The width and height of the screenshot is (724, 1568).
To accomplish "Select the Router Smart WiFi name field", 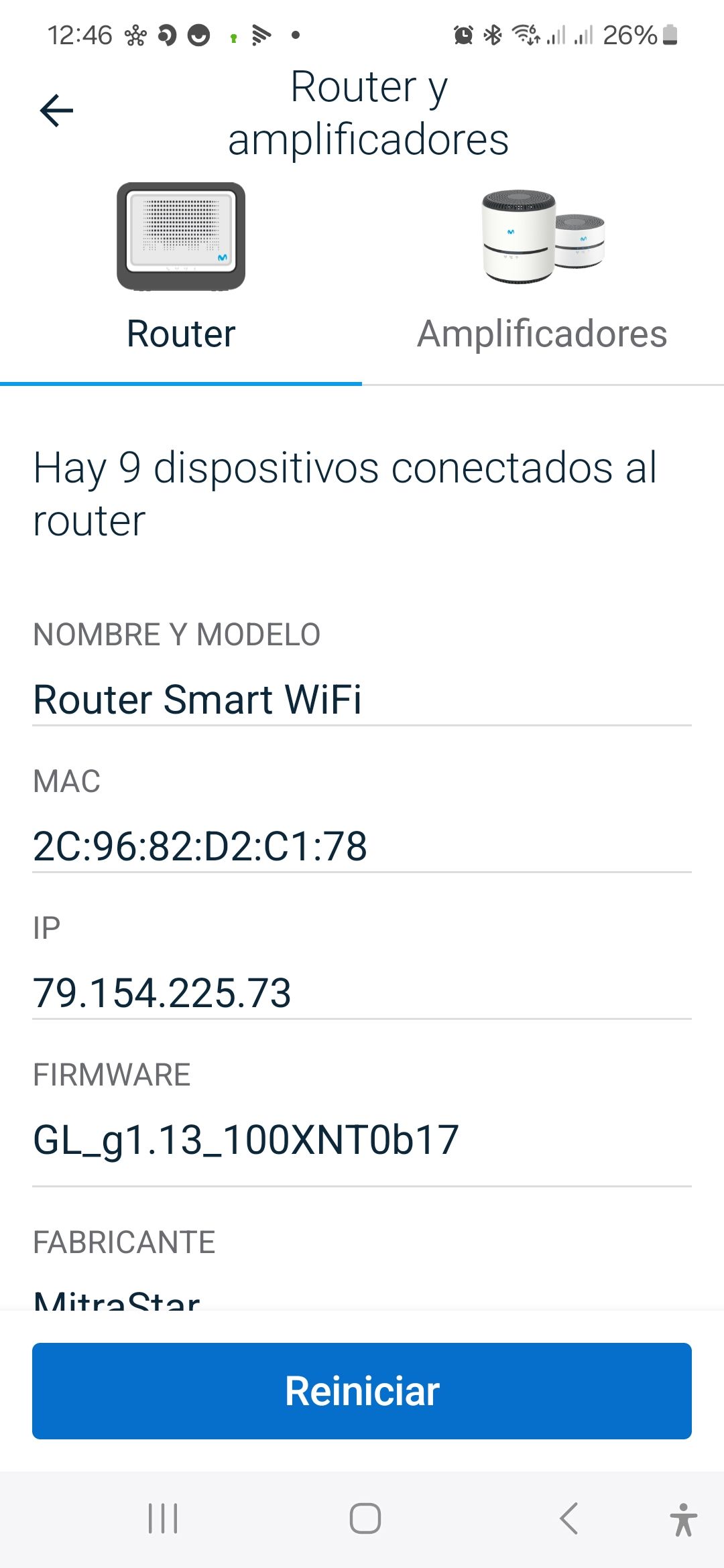I will tap(198, 700).
